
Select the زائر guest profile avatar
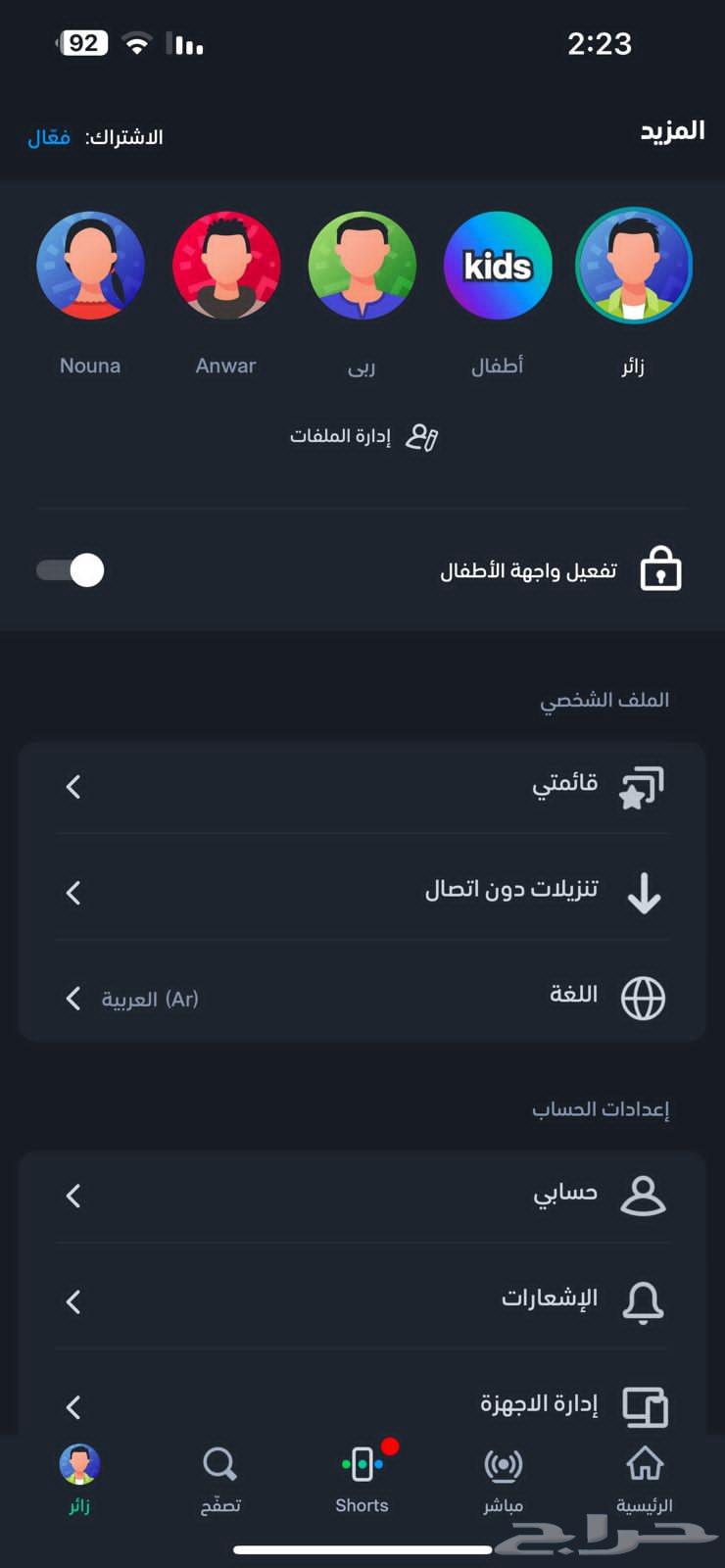coord(634,266)
